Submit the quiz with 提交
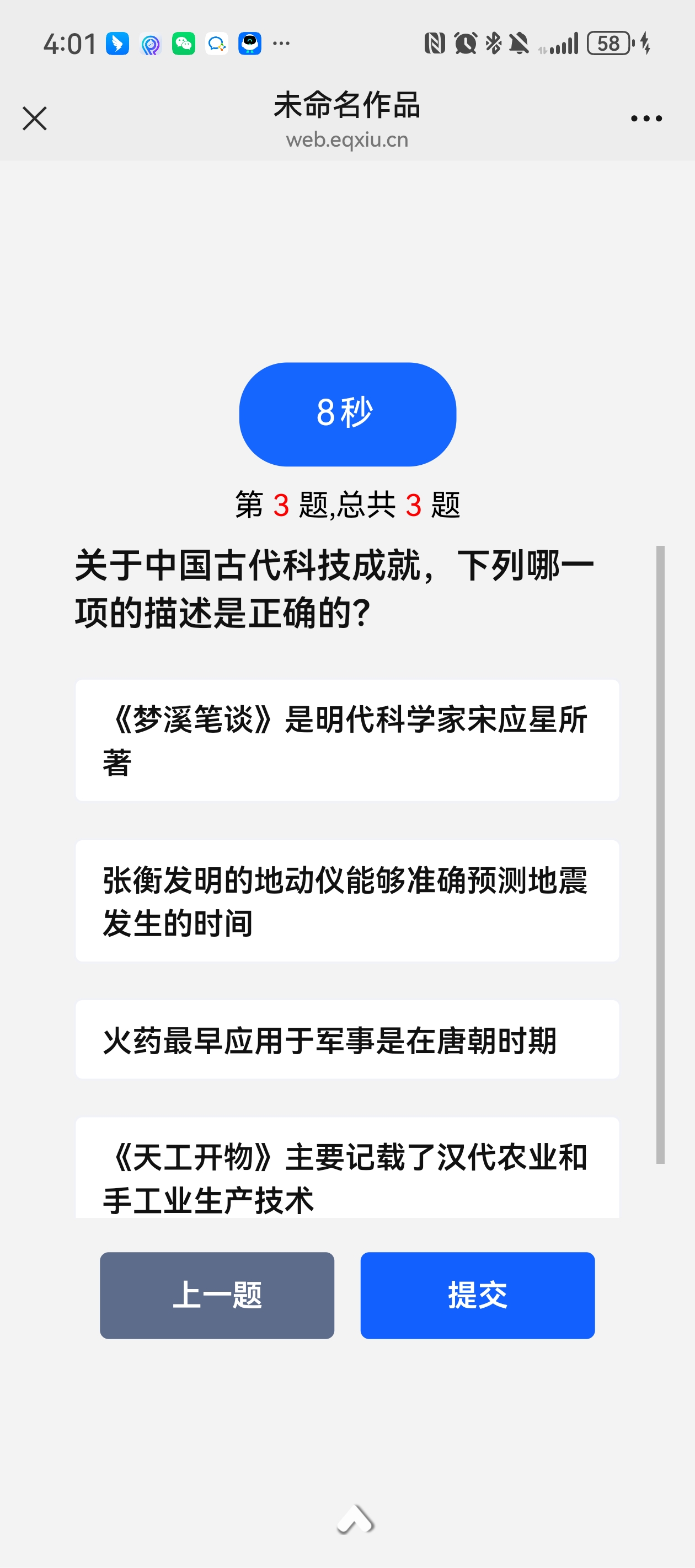 point(477,1295)
